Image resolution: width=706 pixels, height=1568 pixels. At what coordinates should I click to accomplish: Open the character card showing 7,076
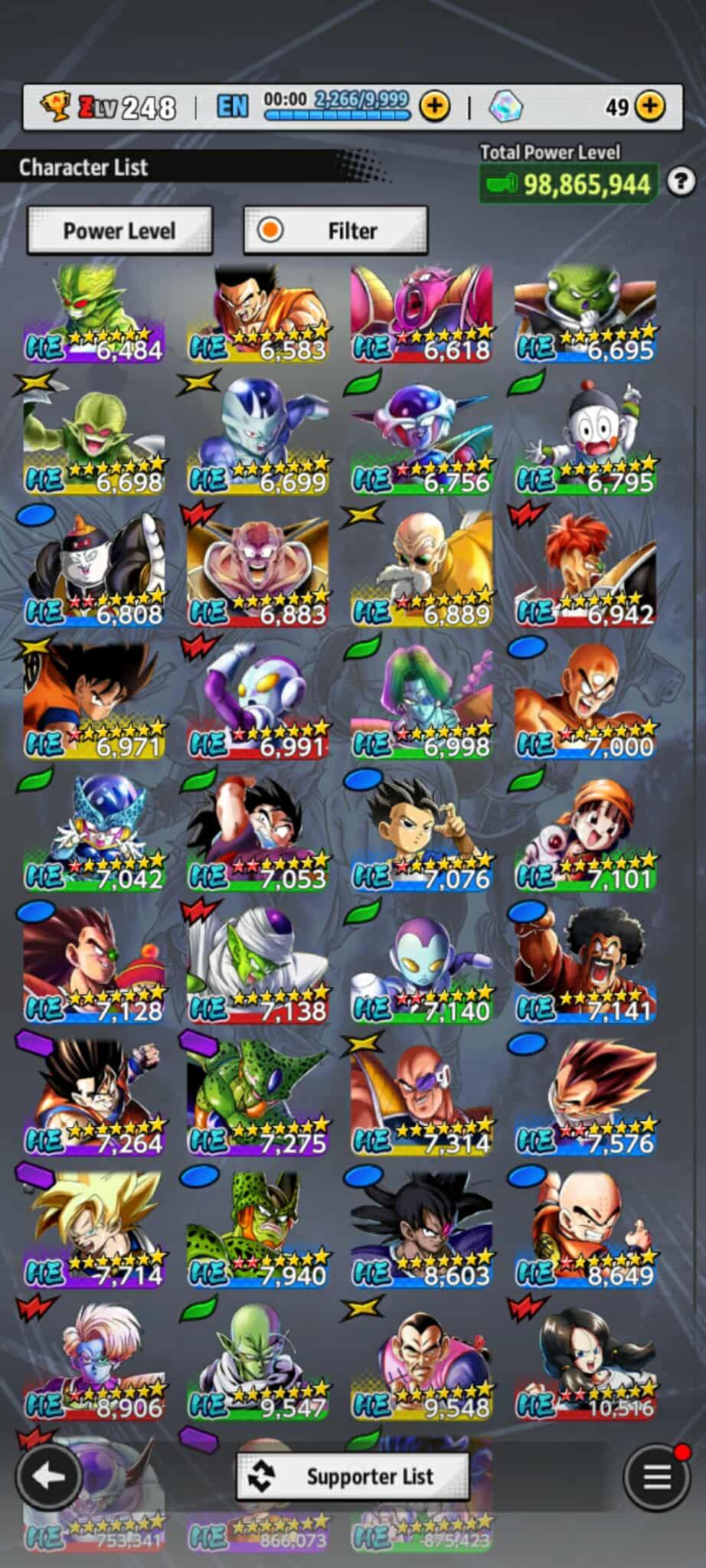tap(421, 842)
